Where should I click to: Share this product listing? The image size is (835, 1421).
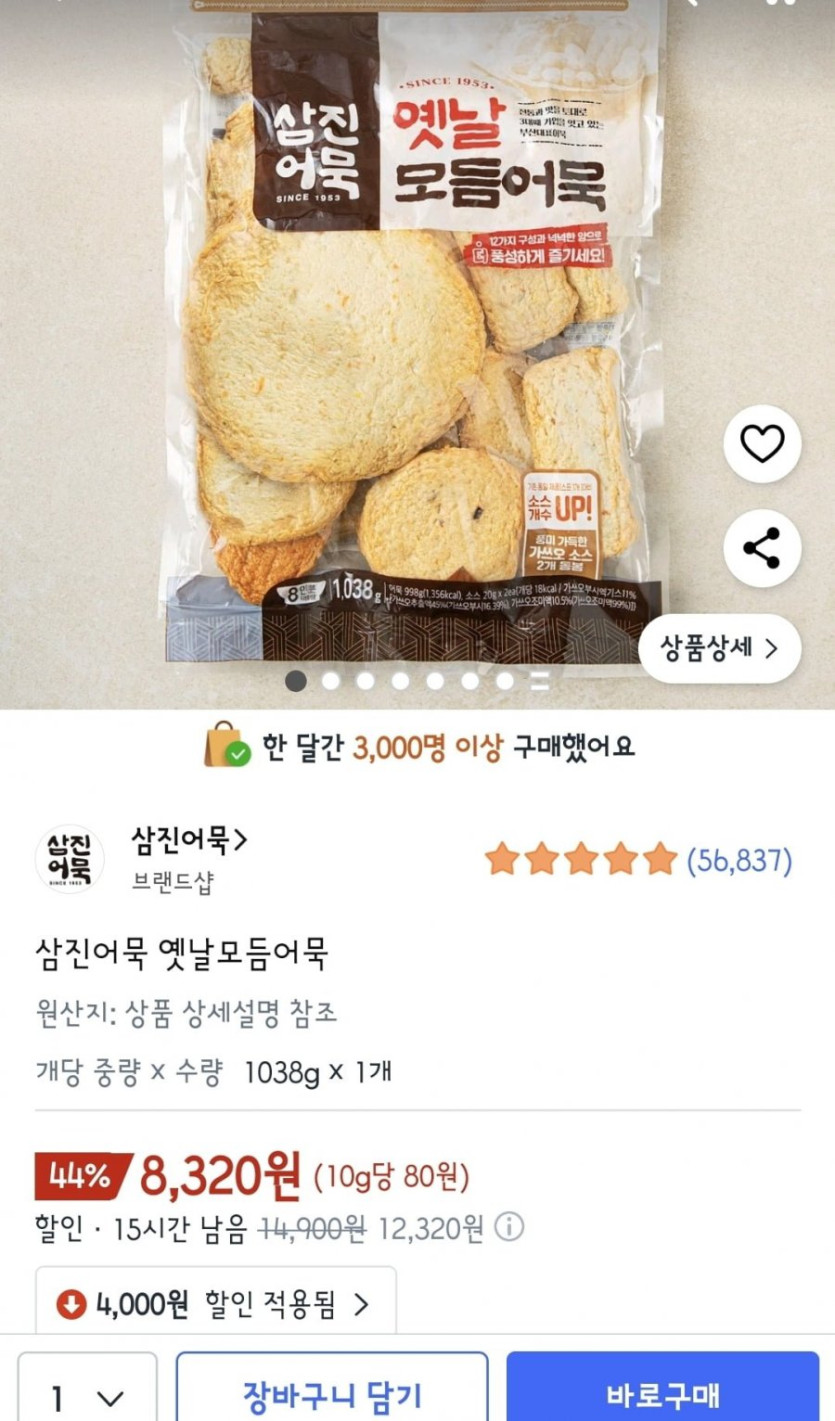762,548
